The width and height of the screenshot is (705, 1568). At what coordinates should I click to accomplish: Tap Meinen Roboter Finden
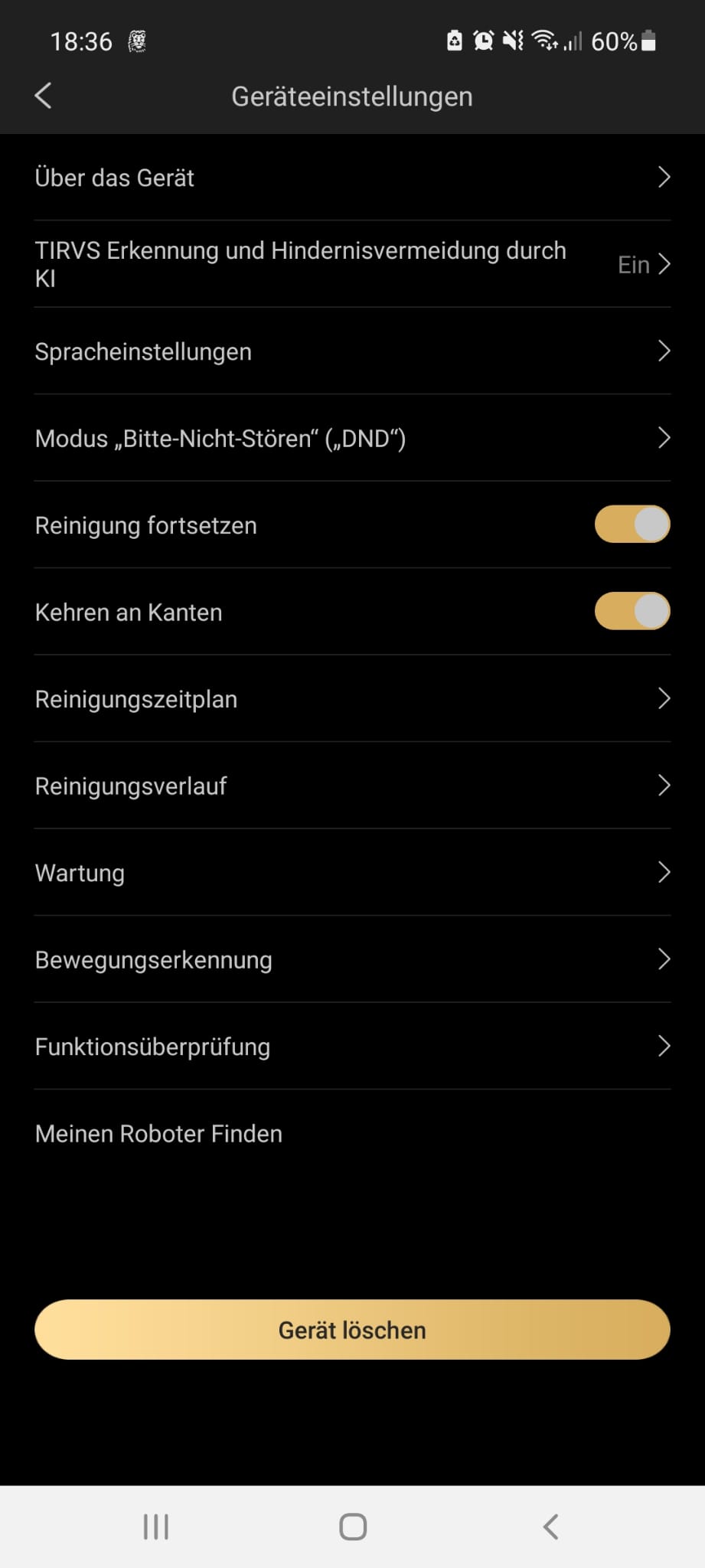(x=352, y=1133)
